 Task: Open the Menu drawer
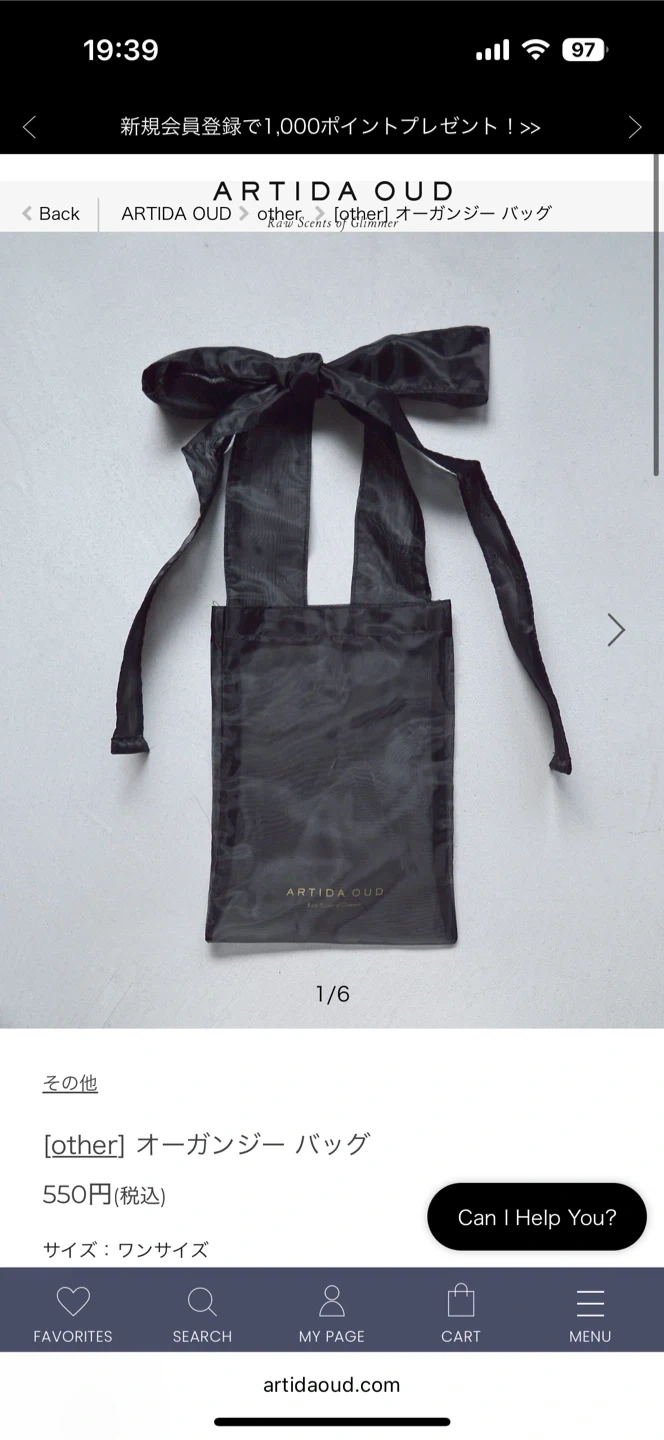(x=590, y=1314)
